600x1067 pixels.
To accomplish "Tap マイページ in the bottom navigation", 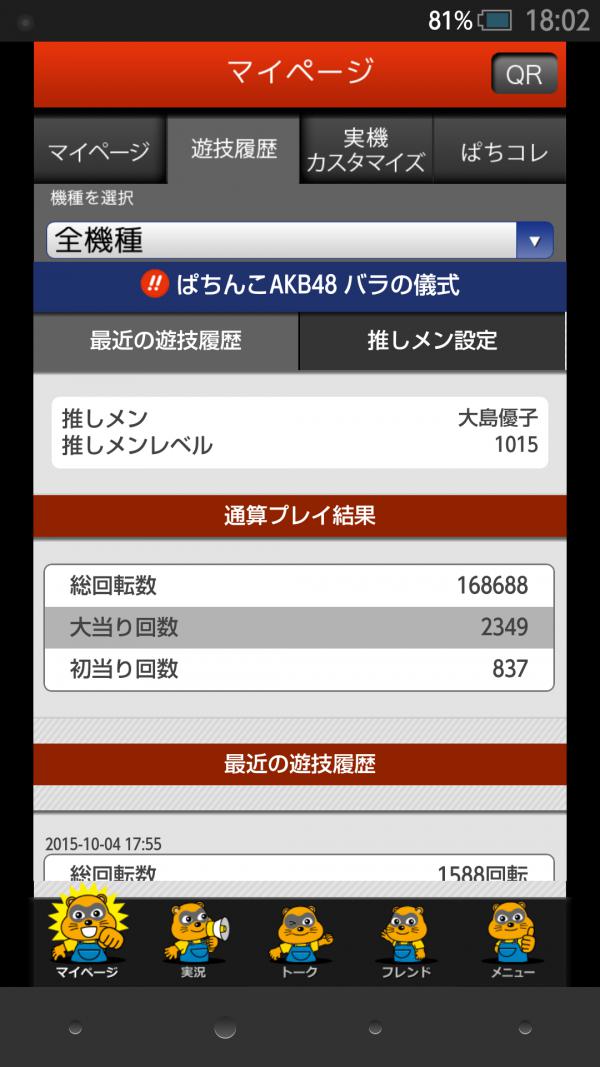I will pyautogui.click(x=86, y=938).
